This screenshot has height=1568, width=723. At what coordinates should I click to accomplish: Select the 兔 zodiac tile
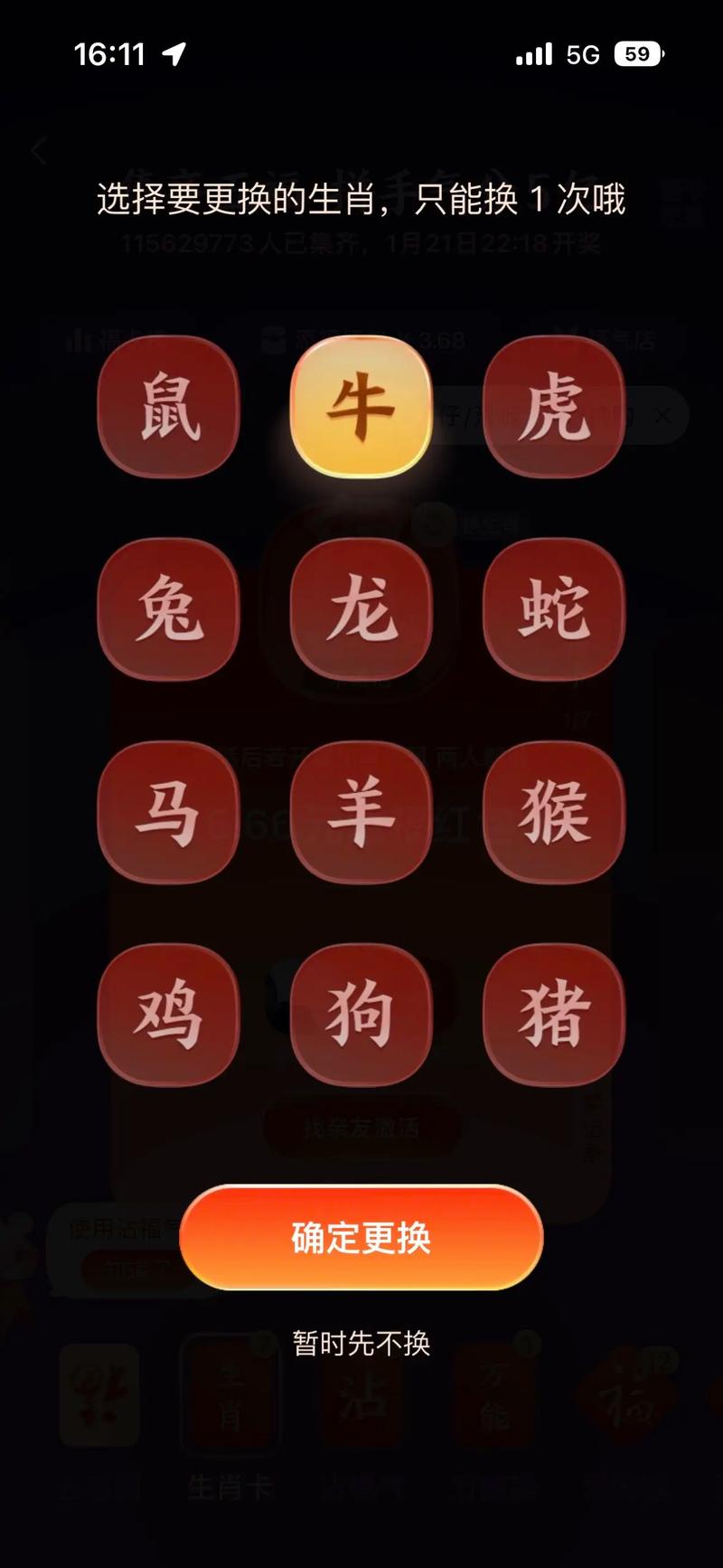[169, 609]
